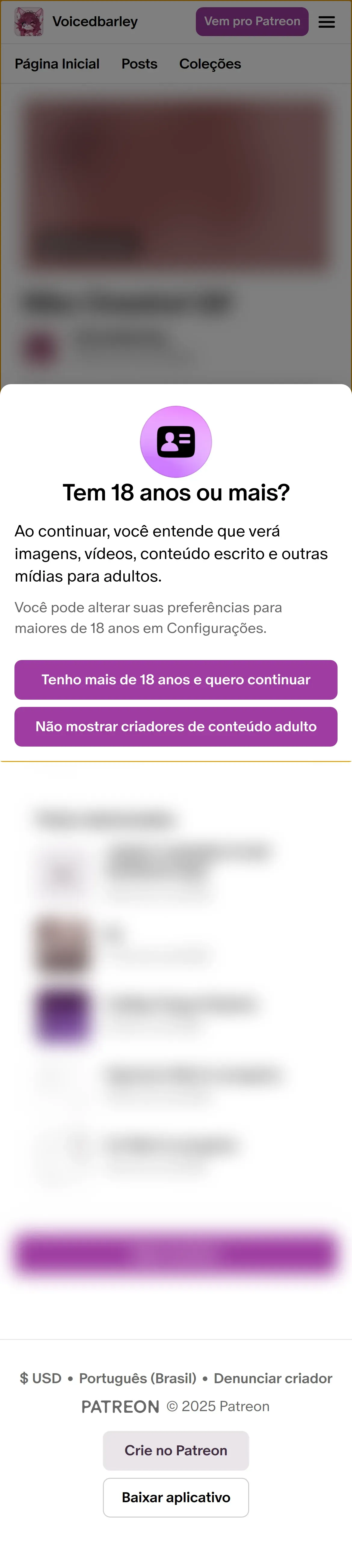Go to the Coleções tab
Viewport: 352px width, 1568px height.
pyautogui.click(x=209, y=64)
